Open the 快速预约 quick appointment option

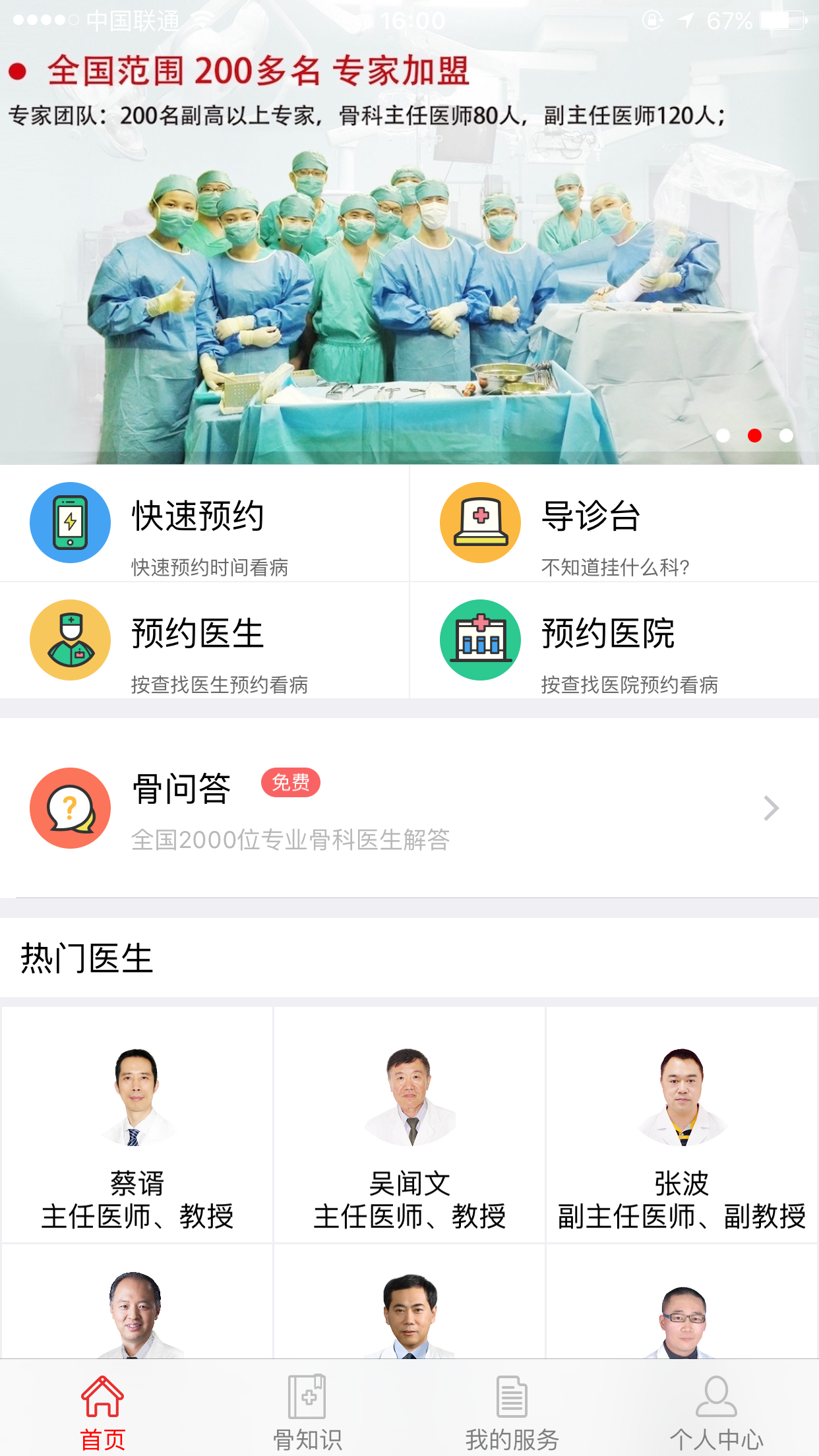204,524
